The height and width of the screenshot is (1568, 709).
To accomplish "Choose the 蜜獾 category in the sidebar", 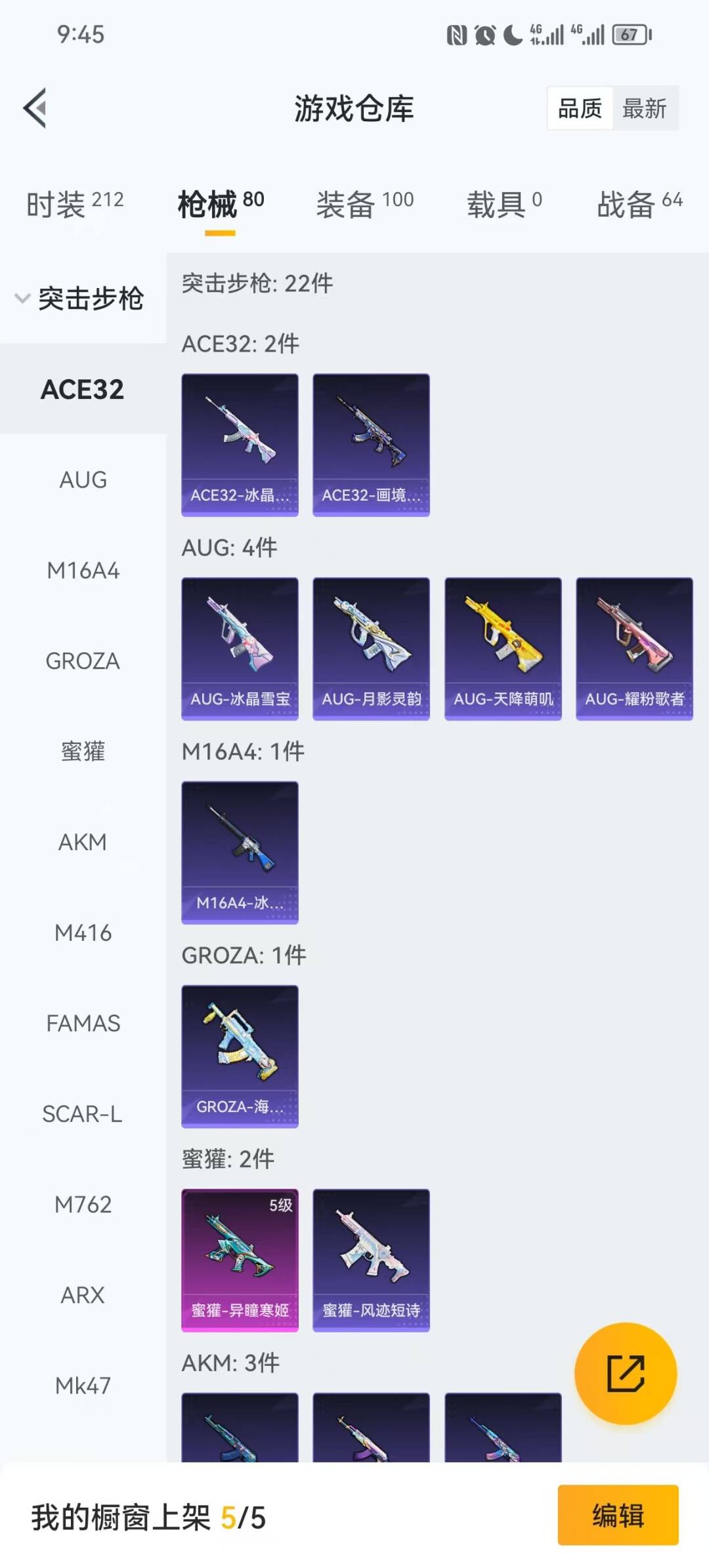I will (x=83, y=752).
